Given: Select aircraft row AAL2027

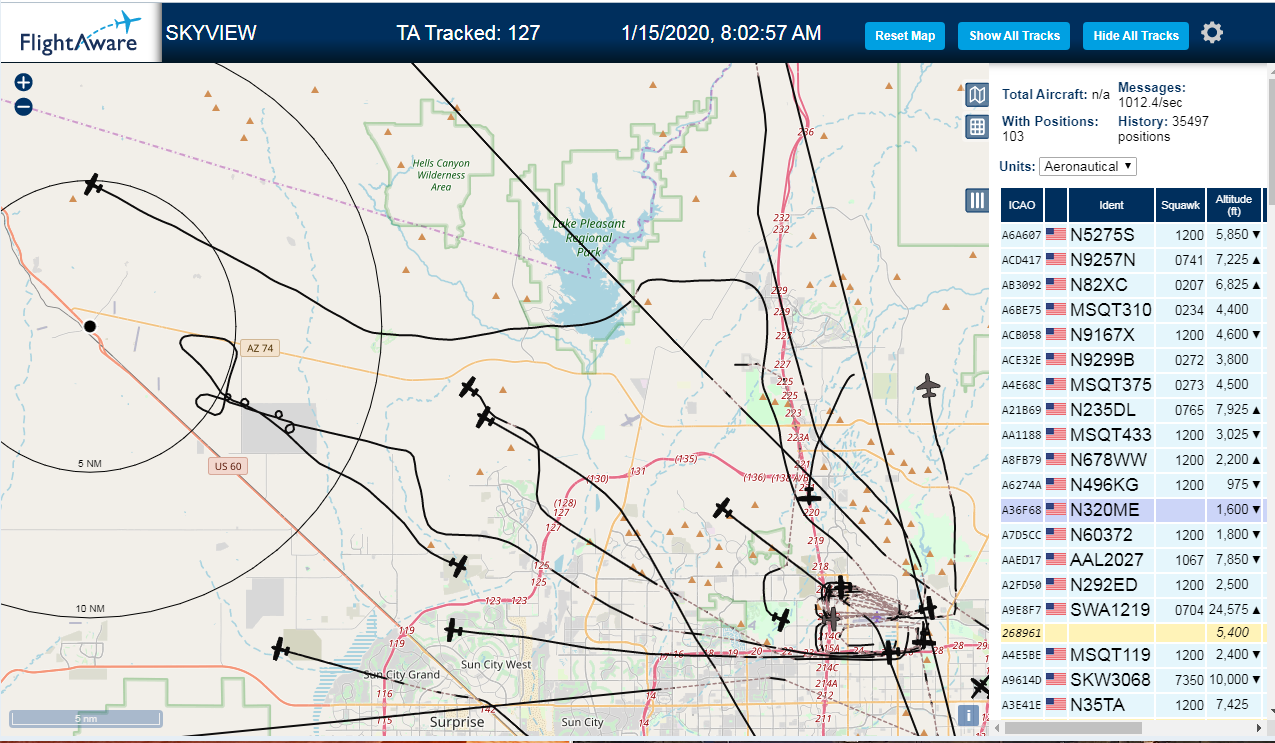Looking at the screenshot, I should pos(1132,560).
